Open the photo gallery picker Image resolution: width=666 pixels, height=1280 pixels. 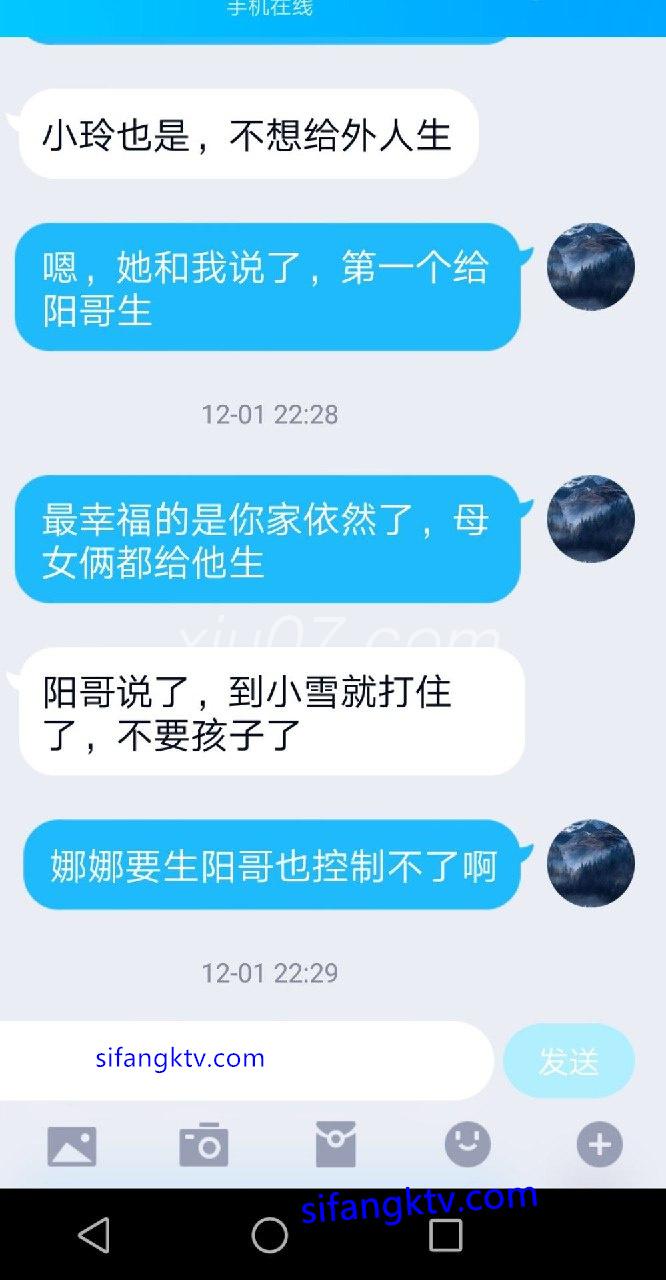point(72,1146)
